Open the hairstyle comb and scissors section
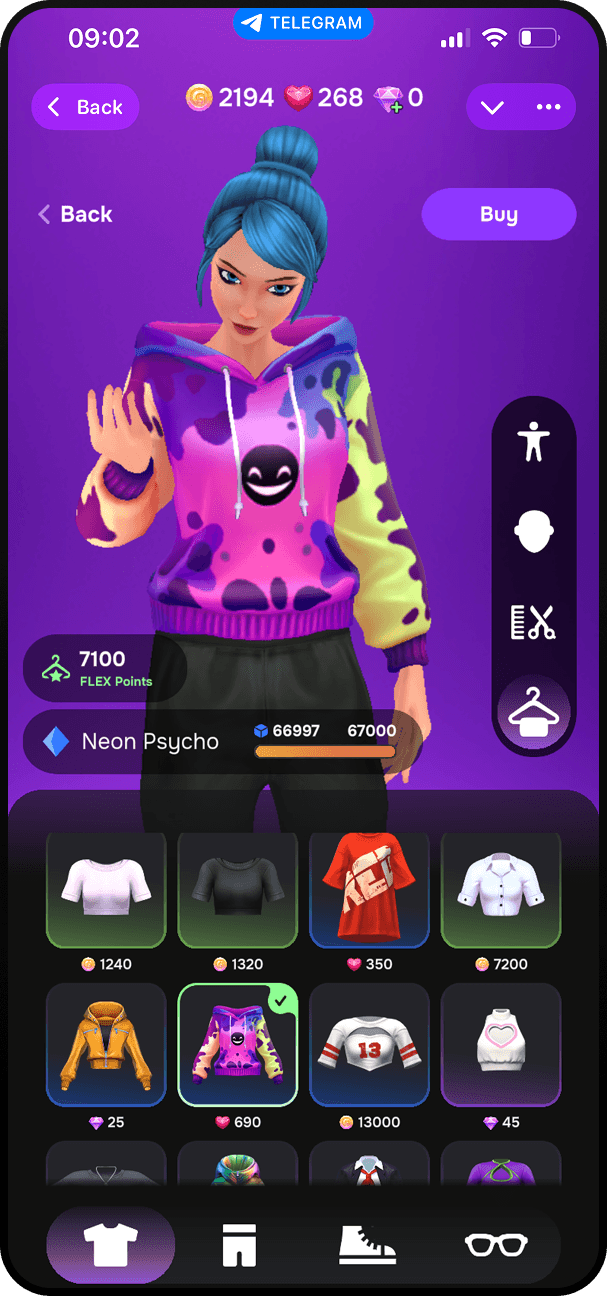607x1296 pixels. tap(534, 623)
